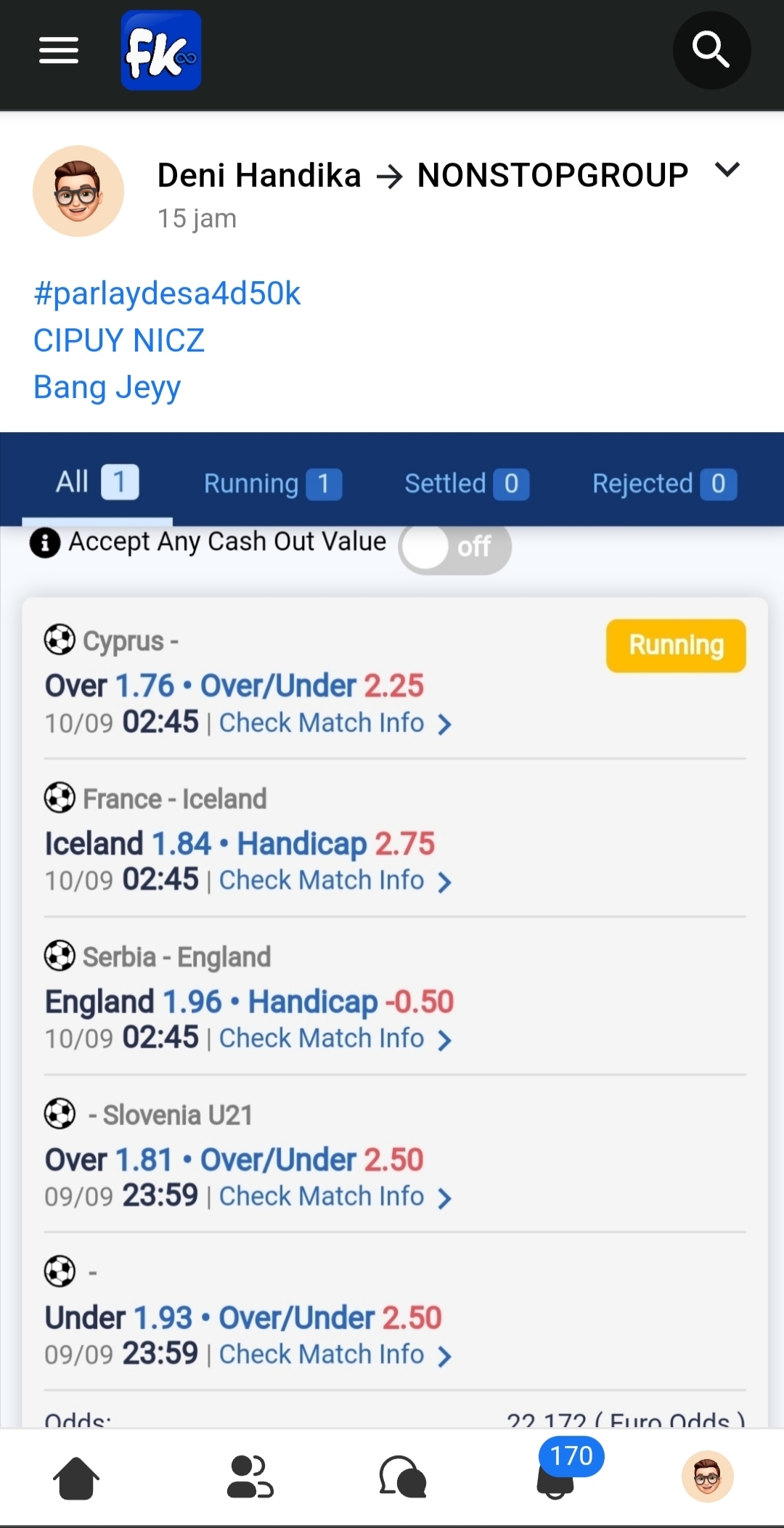The image size is (784, 1528).
Task: Open Deni Handika's profile avatar
Action: (78, 191)
